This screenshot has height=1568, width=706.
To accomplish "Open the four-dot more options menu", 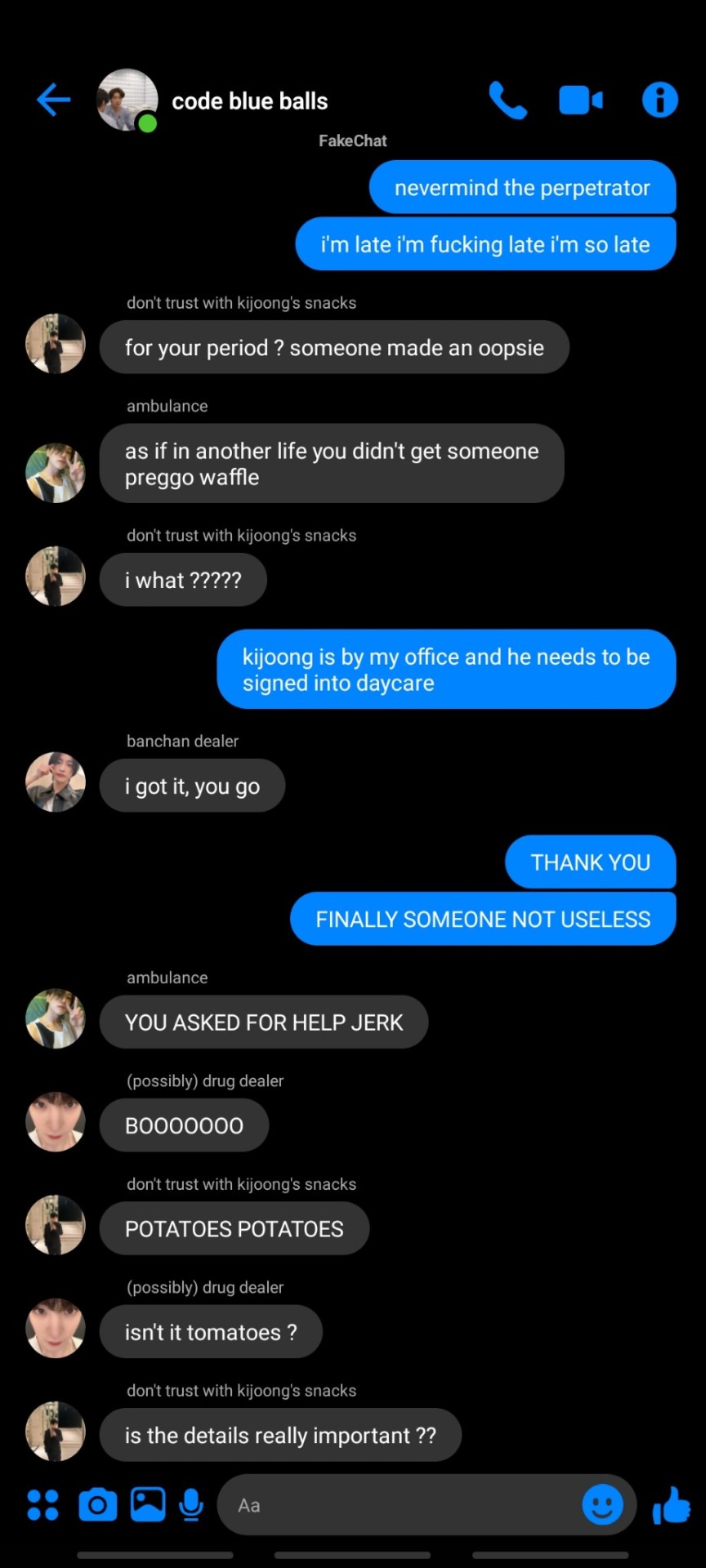I will (x=42, y=1504).
